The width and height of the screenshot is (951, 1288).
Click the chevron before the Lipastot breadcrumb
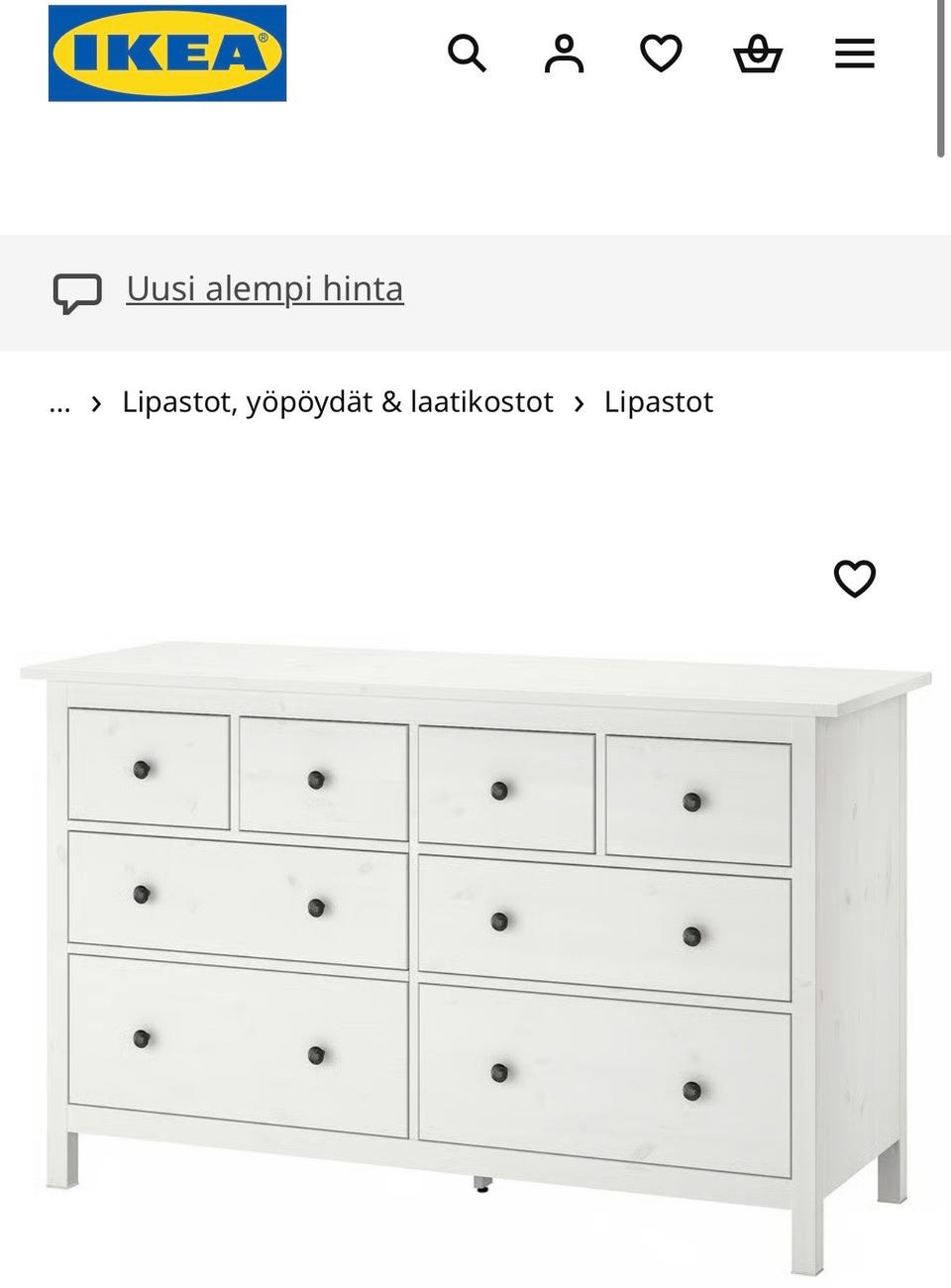point(580,403)
